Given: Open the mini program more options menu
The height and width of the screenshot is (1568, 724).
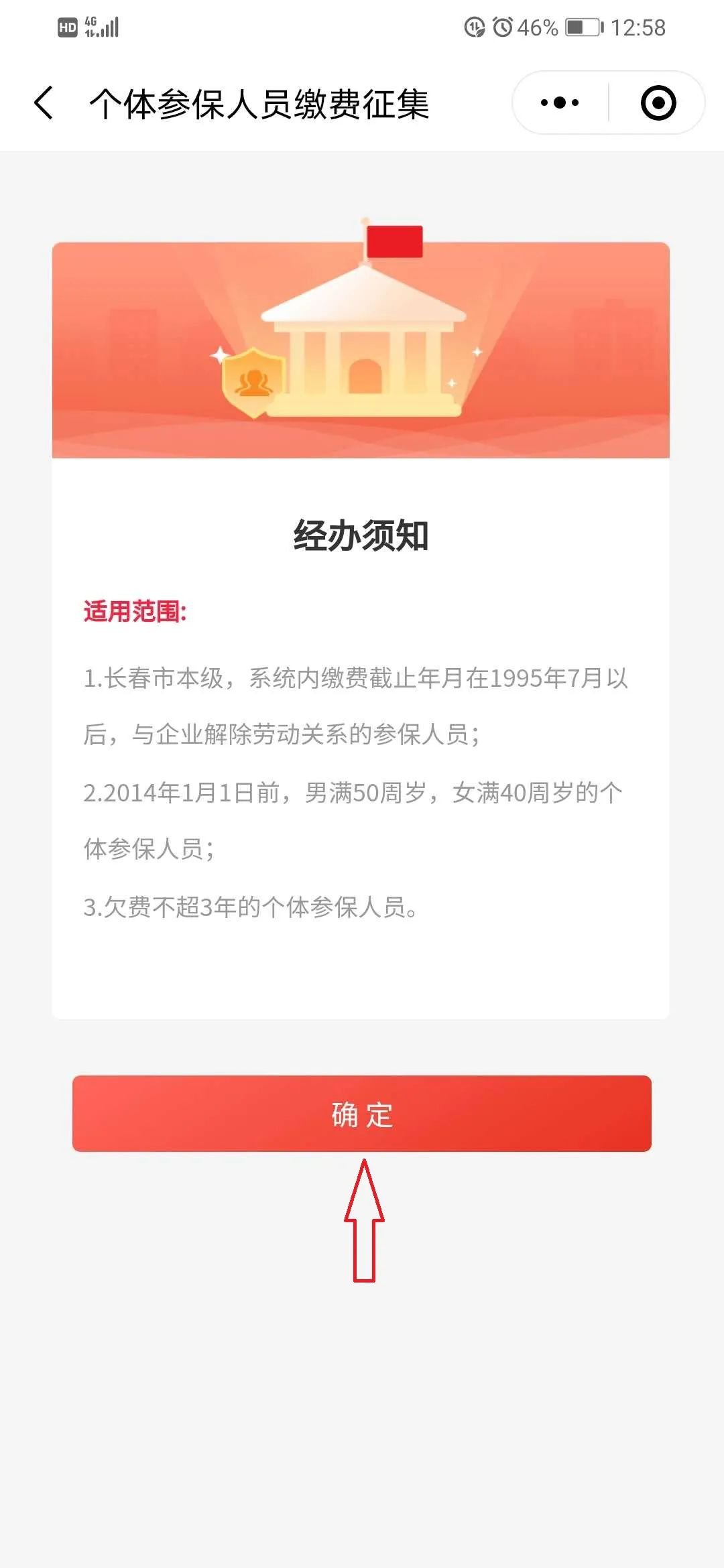Looking at the screenshot, I should click(x=560, y=103).
